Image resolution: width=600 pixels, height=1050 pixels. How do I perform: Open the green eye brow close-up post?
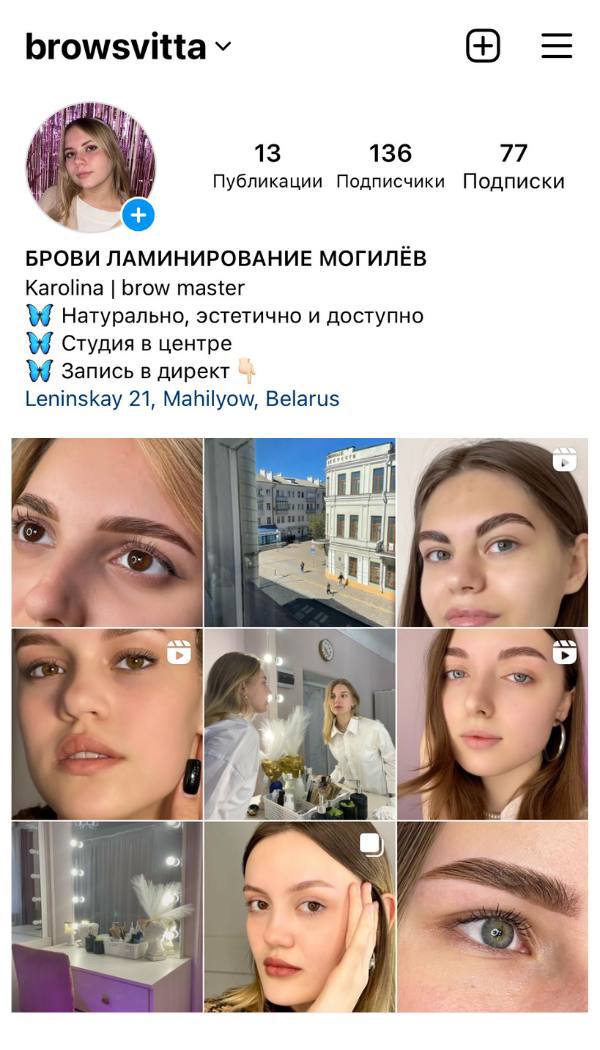[x=493, y=917]
